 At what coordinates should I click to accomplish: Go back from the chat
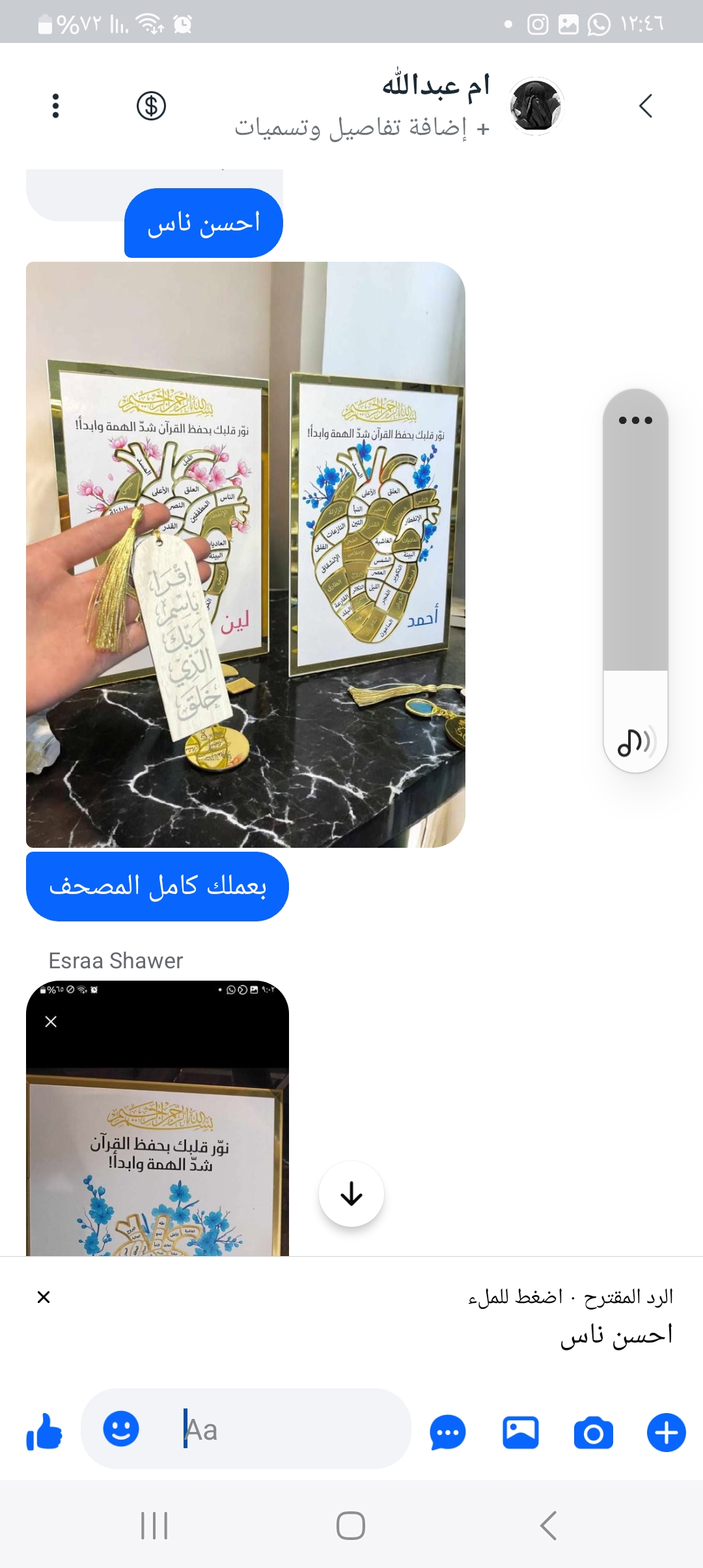point(645,106)
